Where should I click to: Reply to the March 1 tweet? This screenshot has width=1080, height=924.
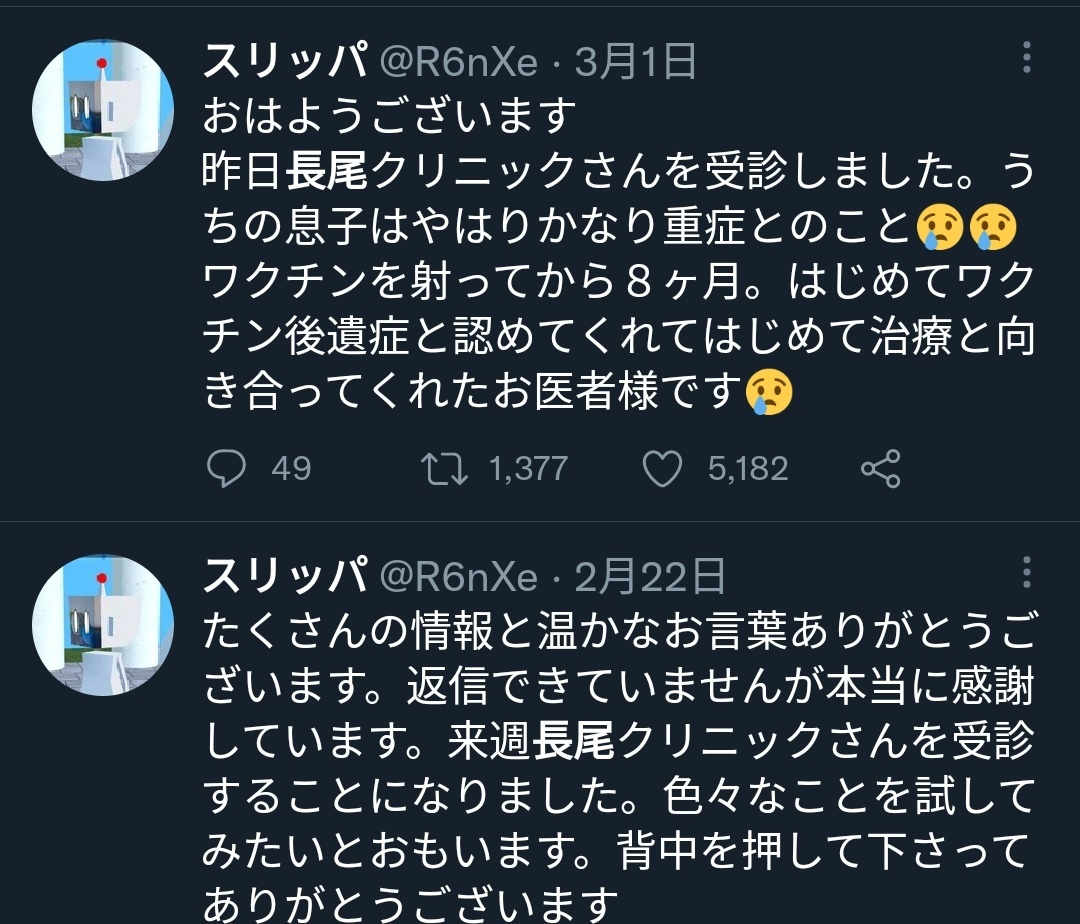(x=227, y=469)
